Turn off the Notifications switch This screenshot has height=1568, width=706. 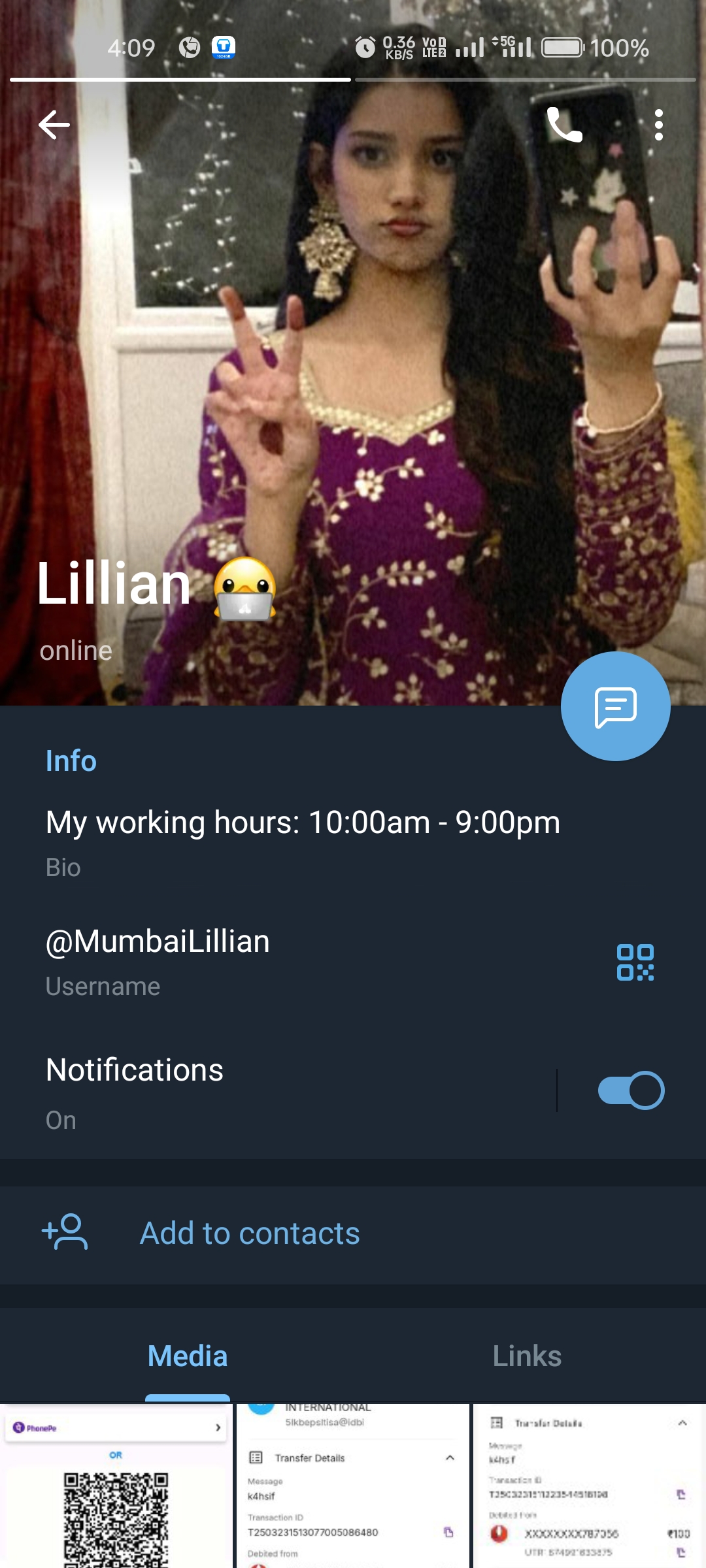pos(631,1090)
